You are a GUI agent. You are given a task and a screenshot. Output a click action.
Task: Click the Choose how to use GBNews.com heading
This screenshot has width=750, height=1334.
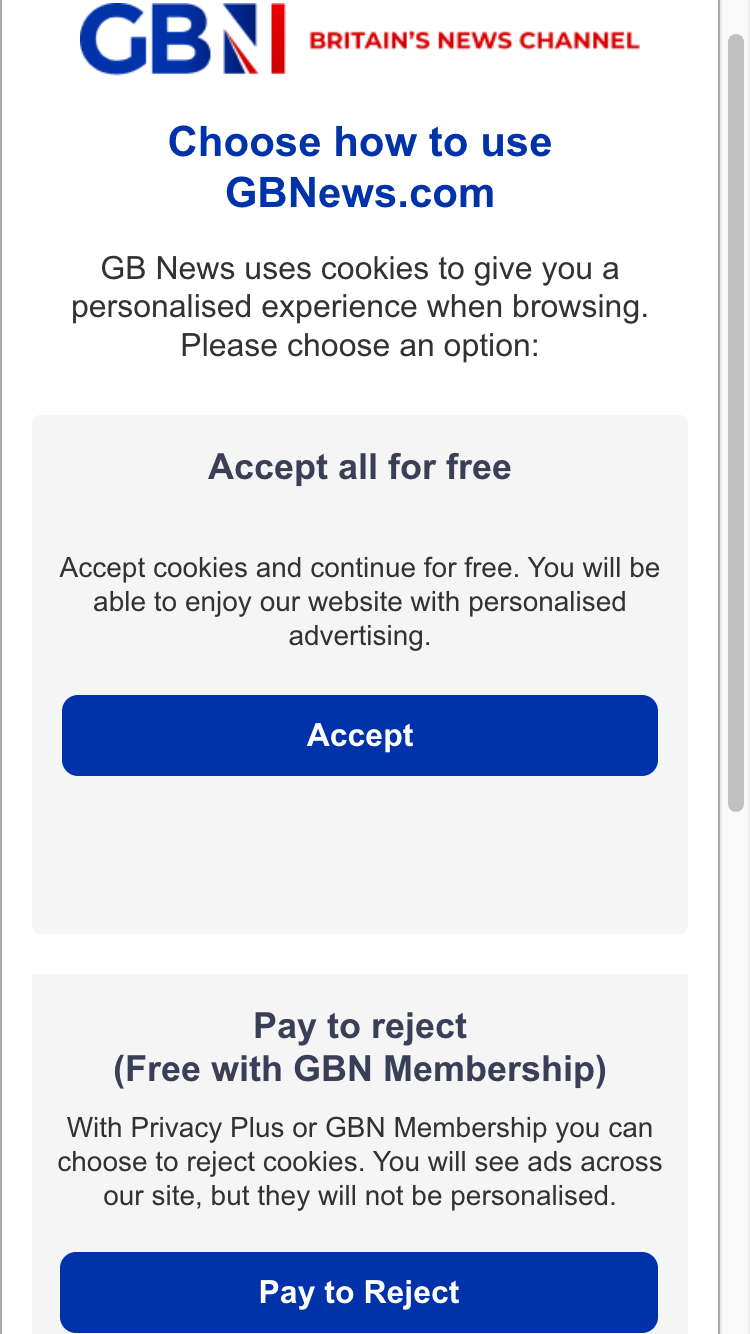[360, 166]
